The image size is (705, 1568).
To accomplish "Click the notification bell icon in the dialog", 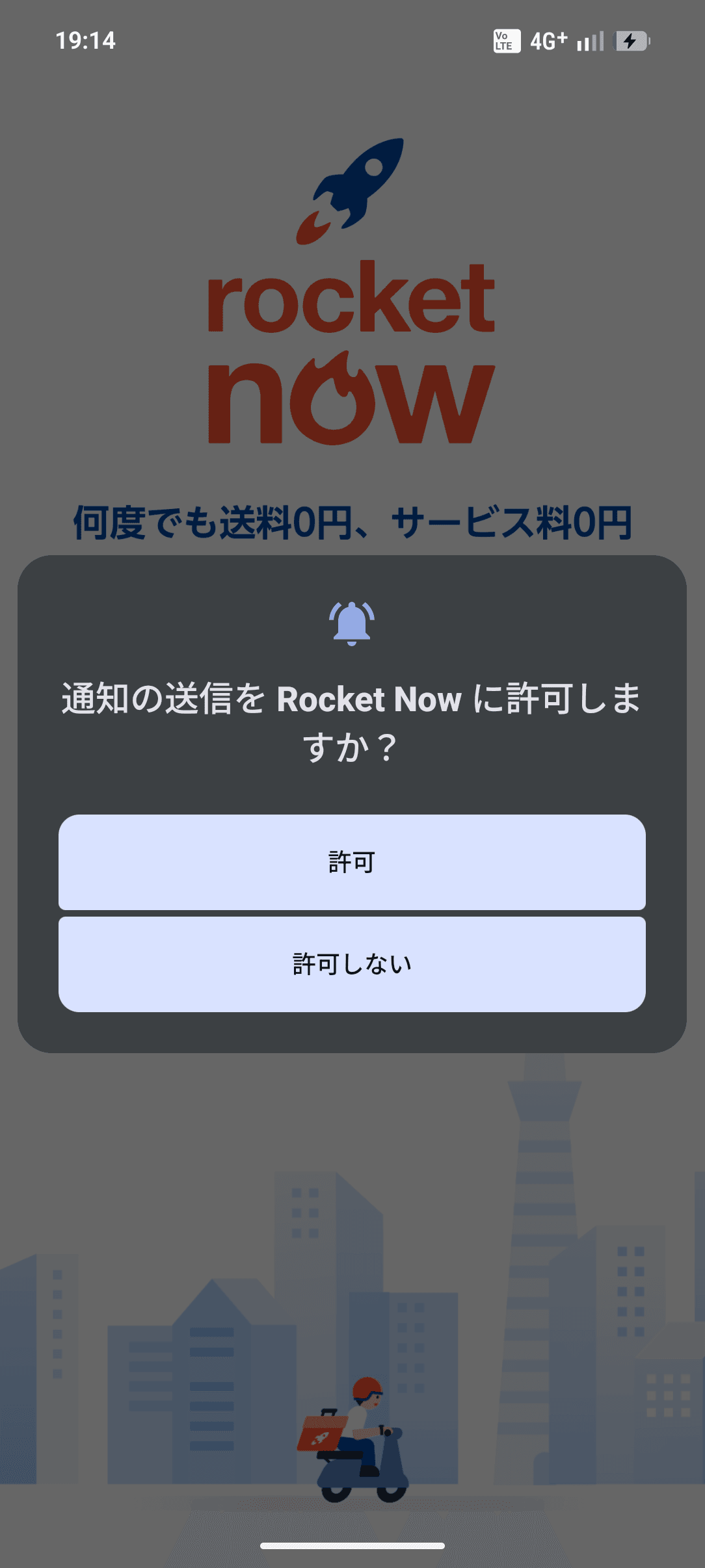I will tap(352, 624).
